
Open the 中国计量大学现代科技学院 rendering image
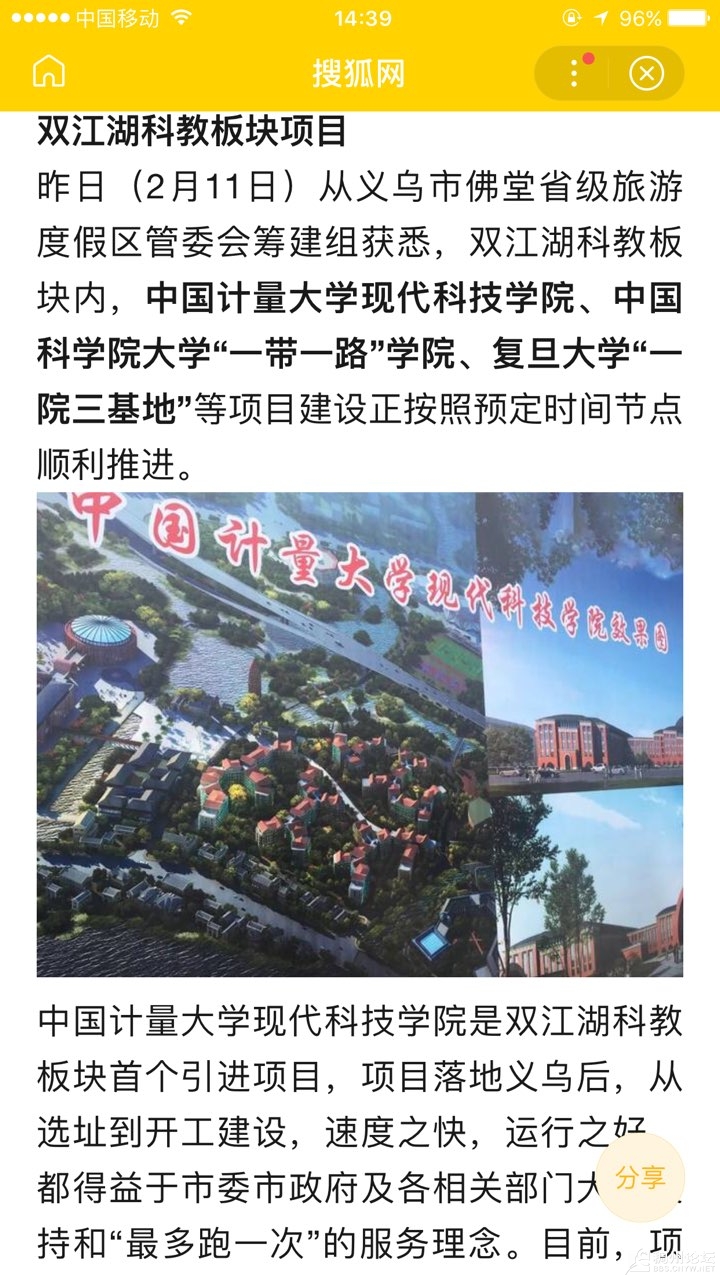[360, 734]
